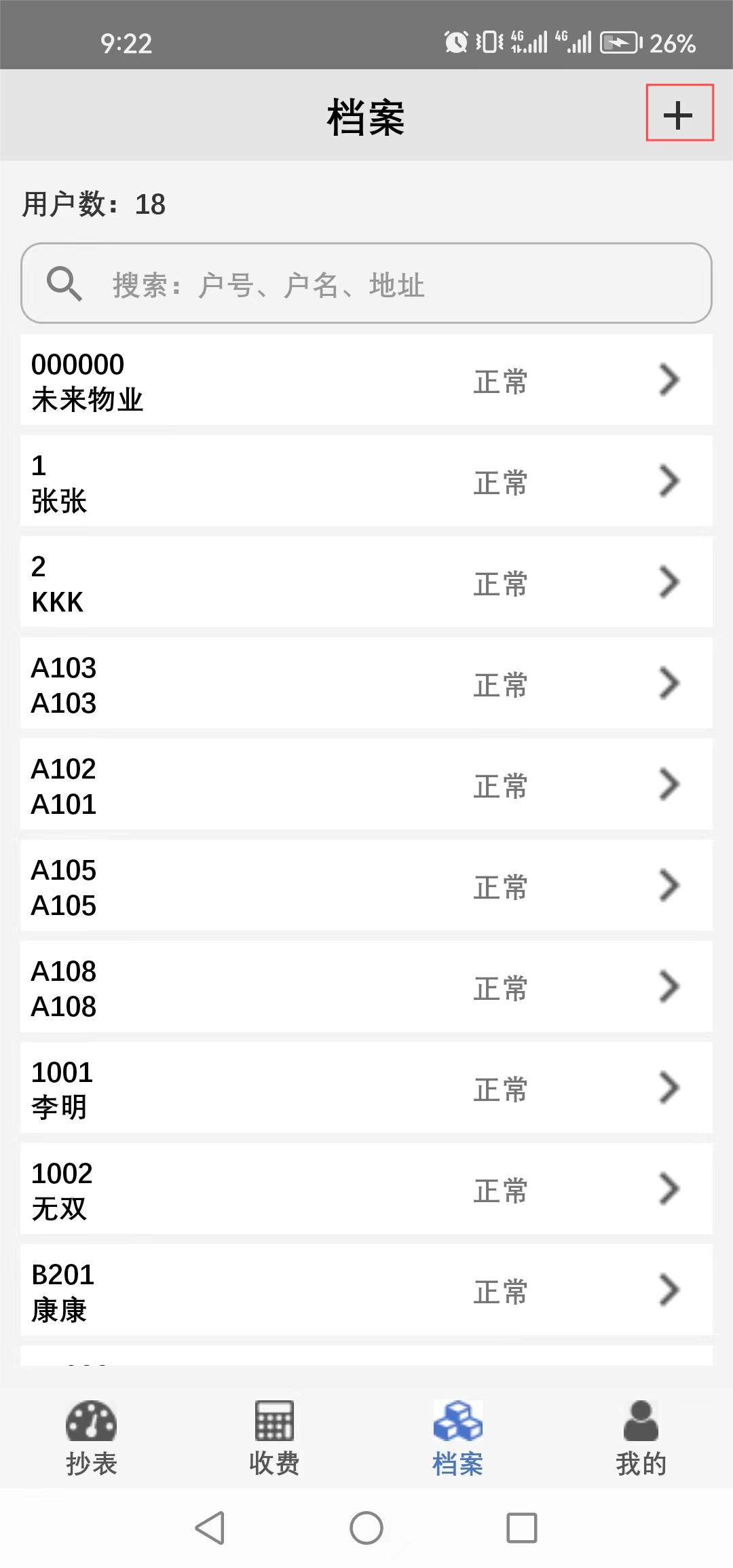Switch to the 抄表 tab

pos(92,1439)
